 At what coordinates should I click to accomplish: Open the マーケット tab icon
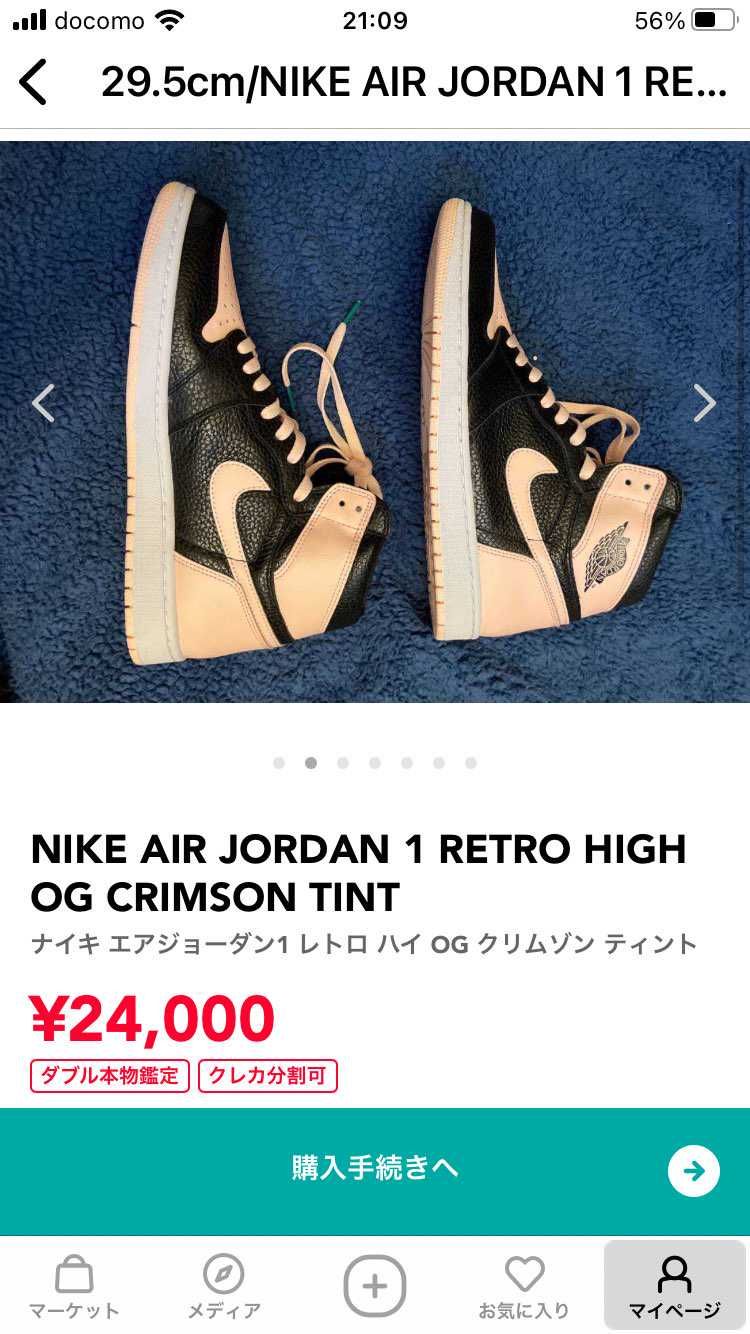(76, 1277)
